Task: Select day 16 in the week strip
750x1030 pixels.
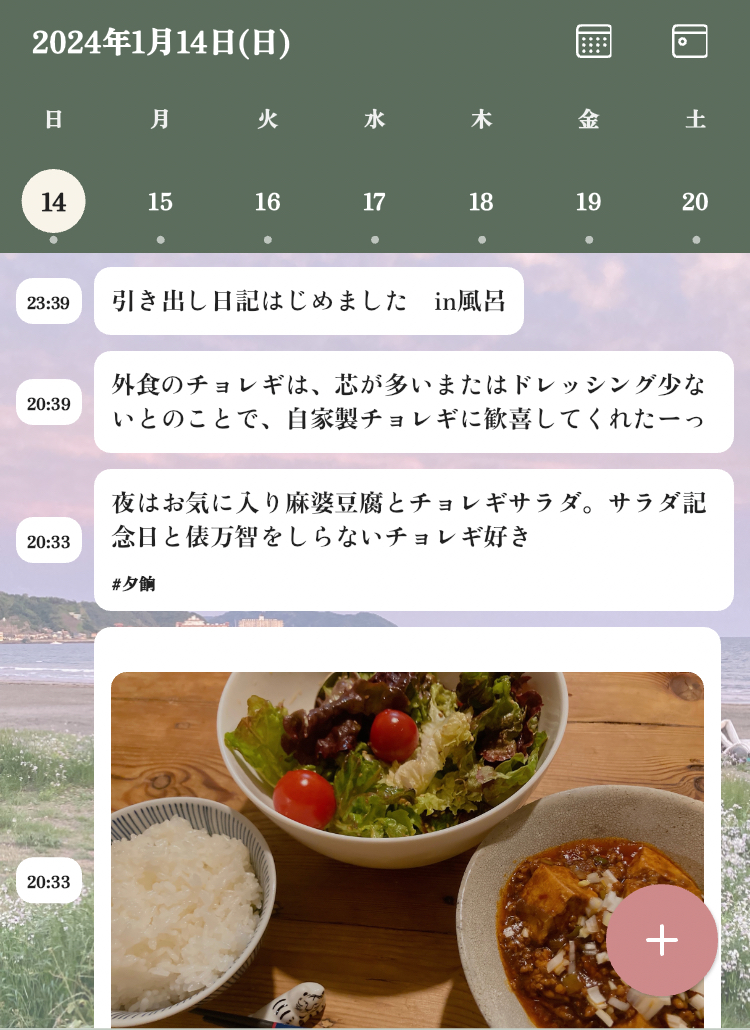Action: [x=267, y=202]
